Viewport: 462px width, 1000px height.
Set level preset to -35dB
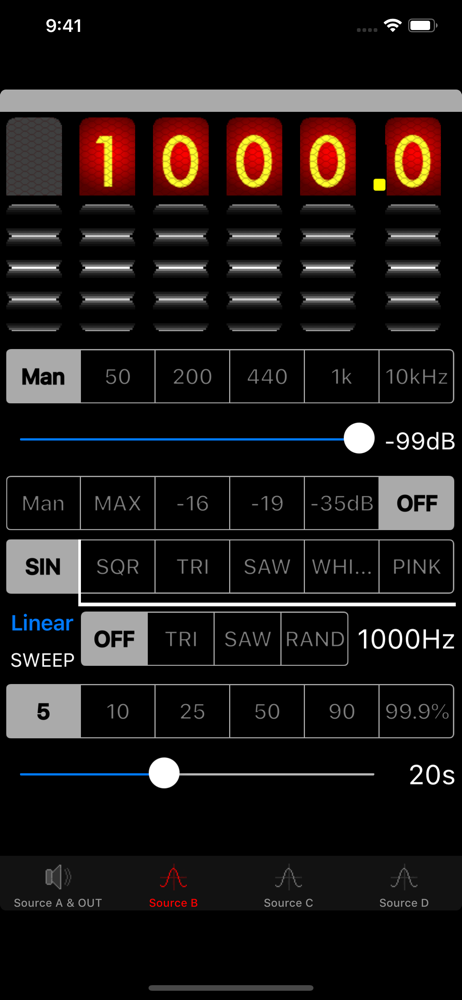tap(341, 503)
